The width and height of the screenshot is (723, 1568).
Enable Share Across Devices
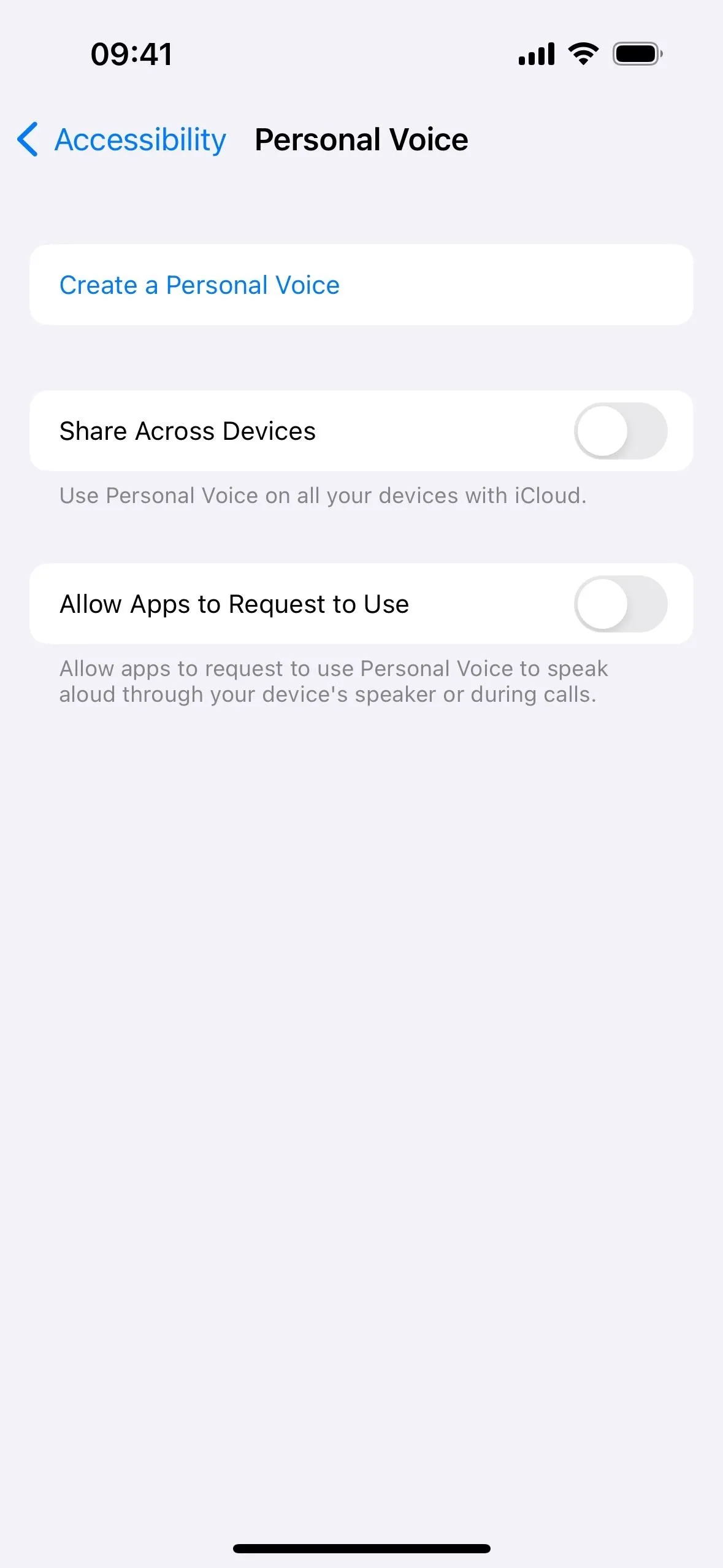tap(621, 431)
